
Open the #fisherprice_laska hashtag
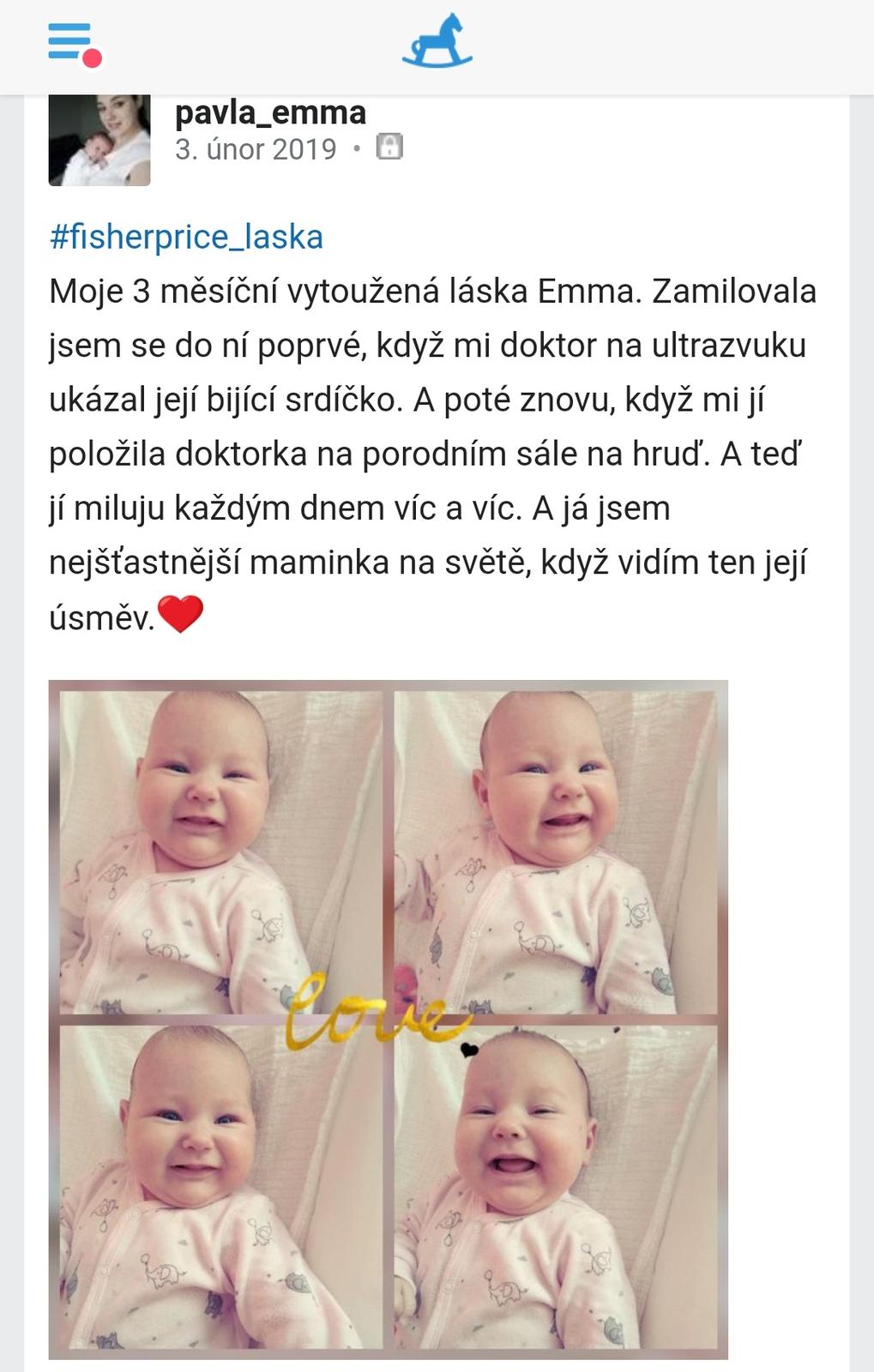(186, 237)
